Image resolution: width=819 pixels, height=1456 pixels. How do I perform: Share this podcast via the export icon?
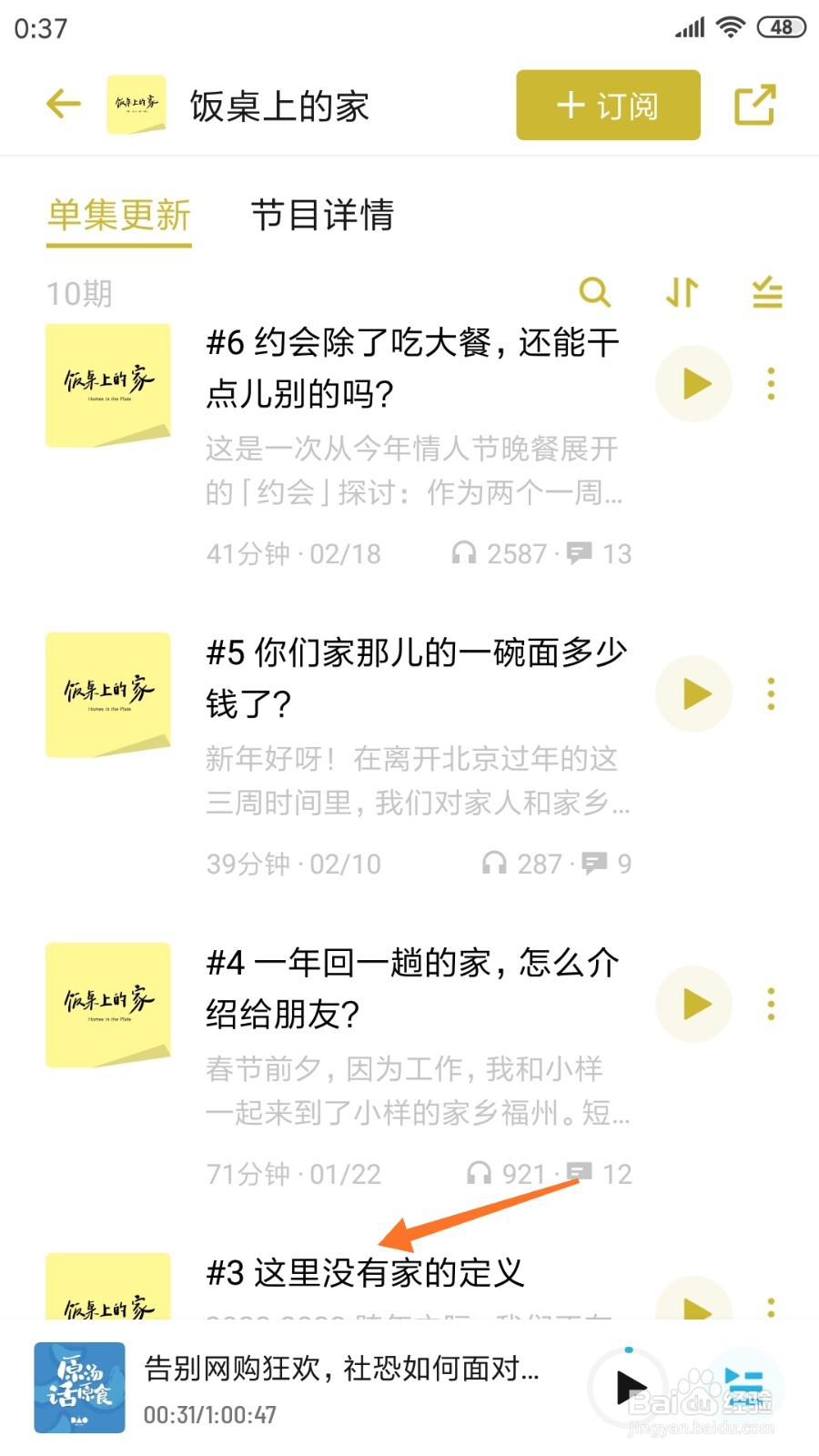click(754, 105)
